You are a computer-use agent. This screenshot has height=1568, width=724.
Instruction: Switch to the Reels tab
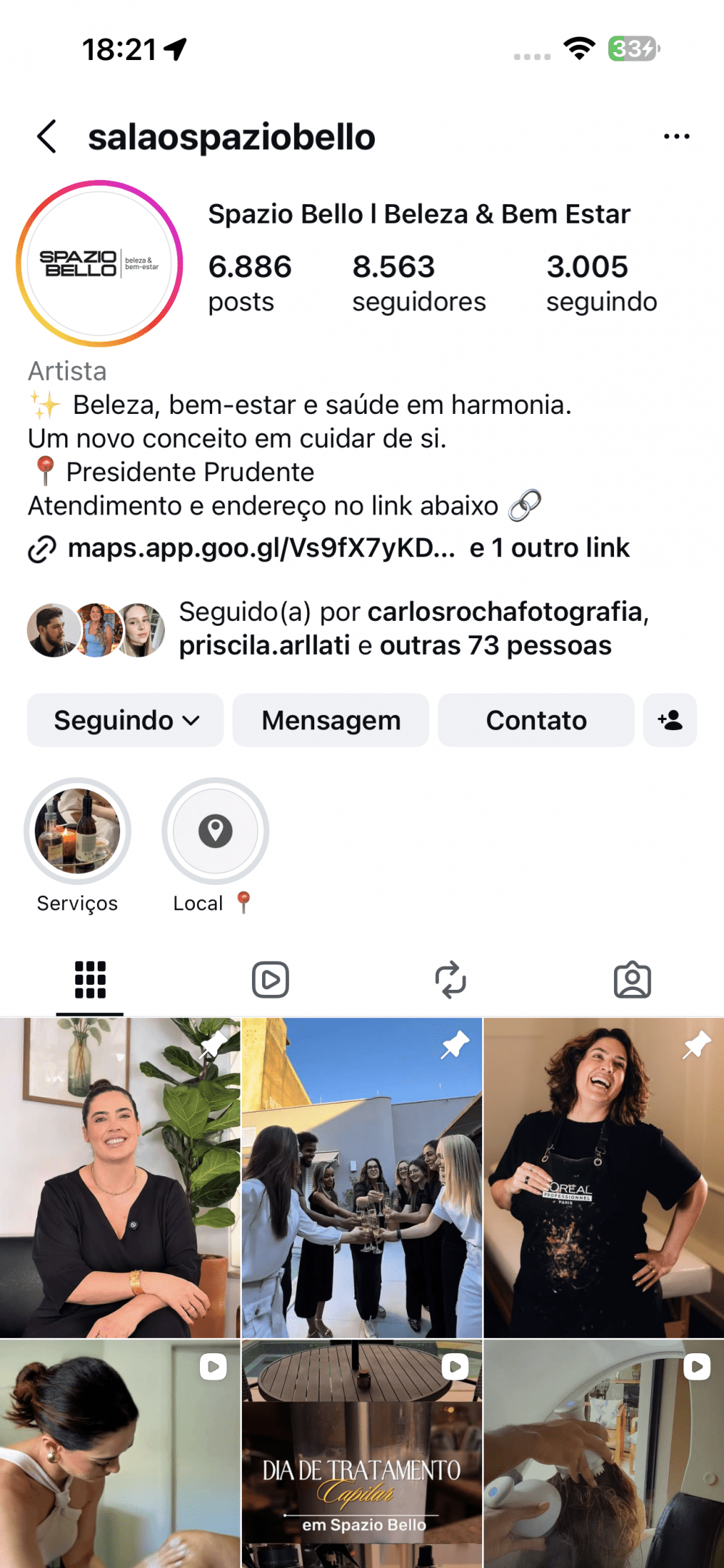271,980
